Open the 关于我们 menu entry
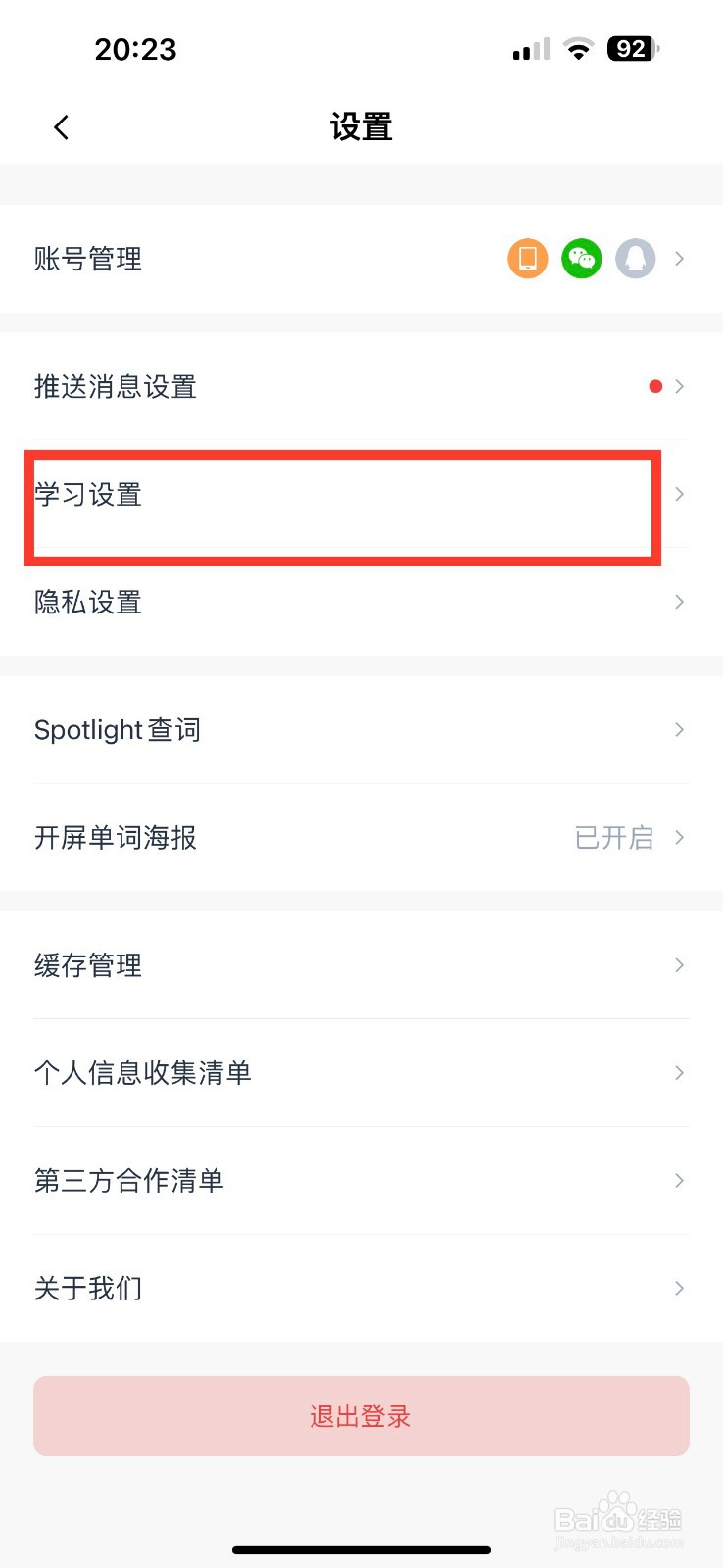 pos(361,1288)
